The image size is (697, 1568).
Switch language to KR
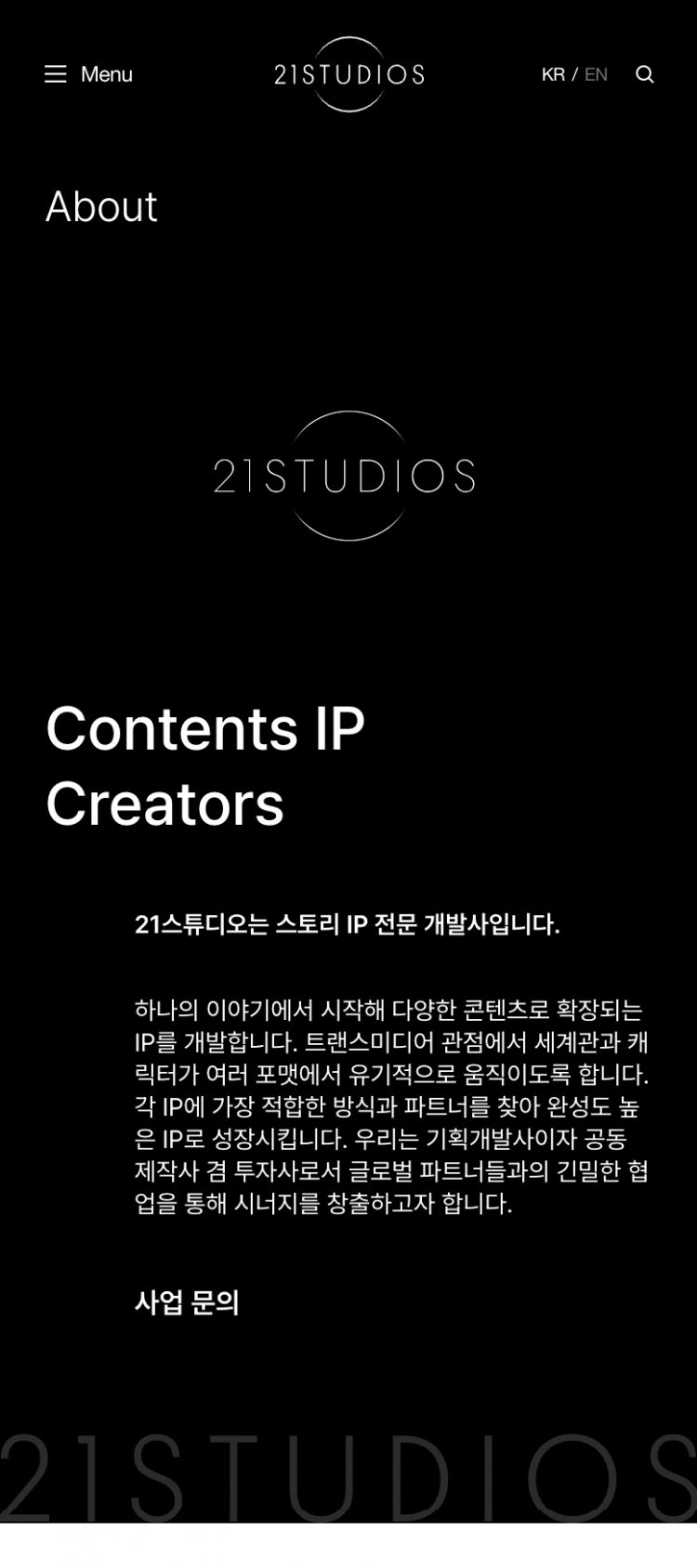[x=553, y=74]
